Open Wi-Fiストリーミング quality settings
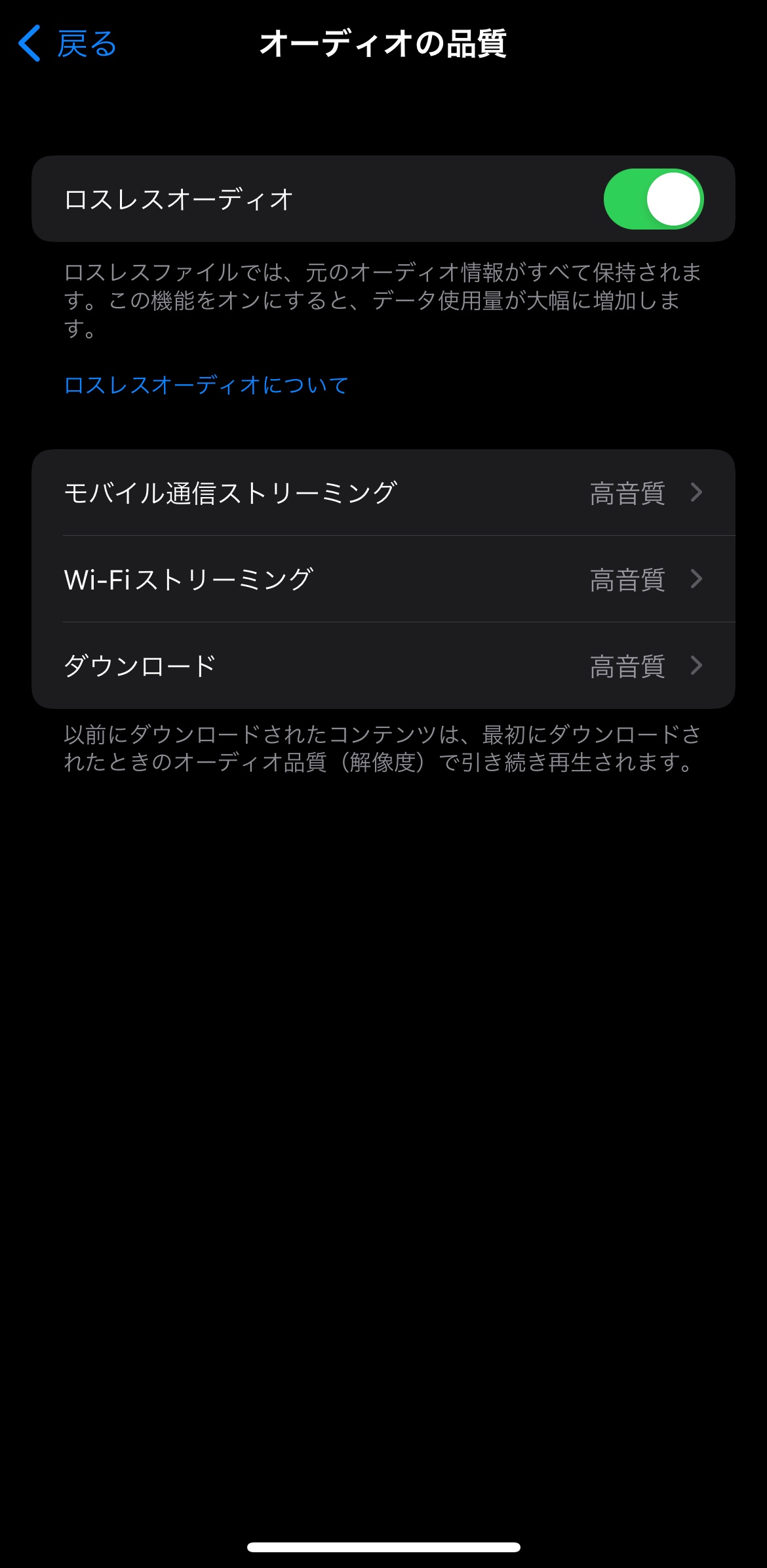The width and height of the screenshot is (767, 1568). 383,579
